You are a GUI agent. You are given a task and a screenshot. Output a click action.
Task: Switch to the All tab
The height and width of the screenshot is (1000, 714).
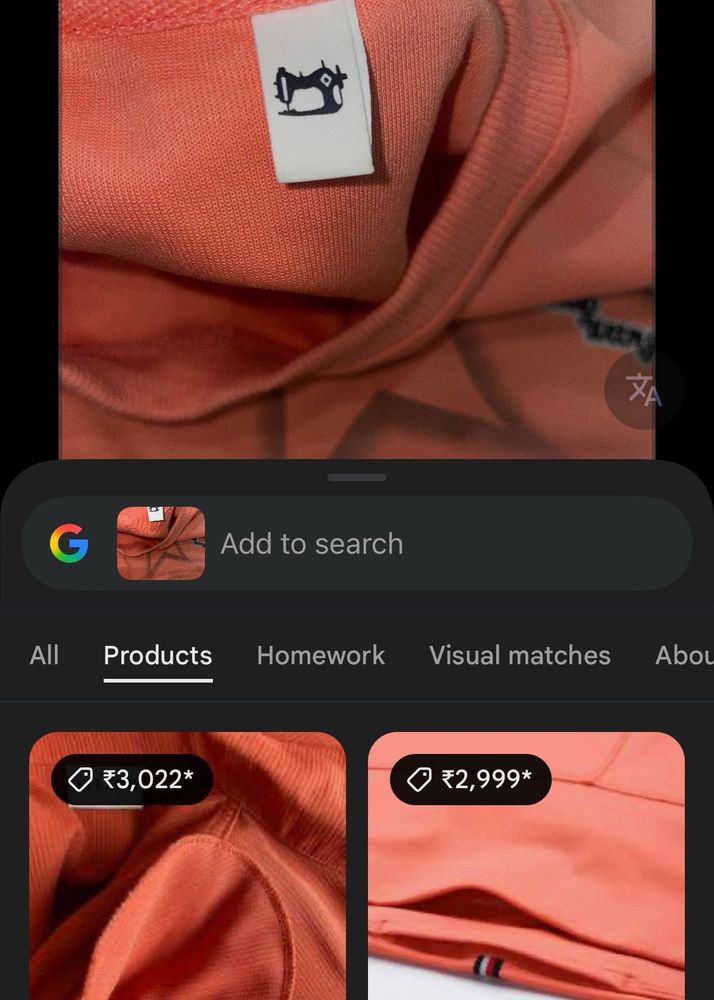pyautogui.click(x=44, y=655)
